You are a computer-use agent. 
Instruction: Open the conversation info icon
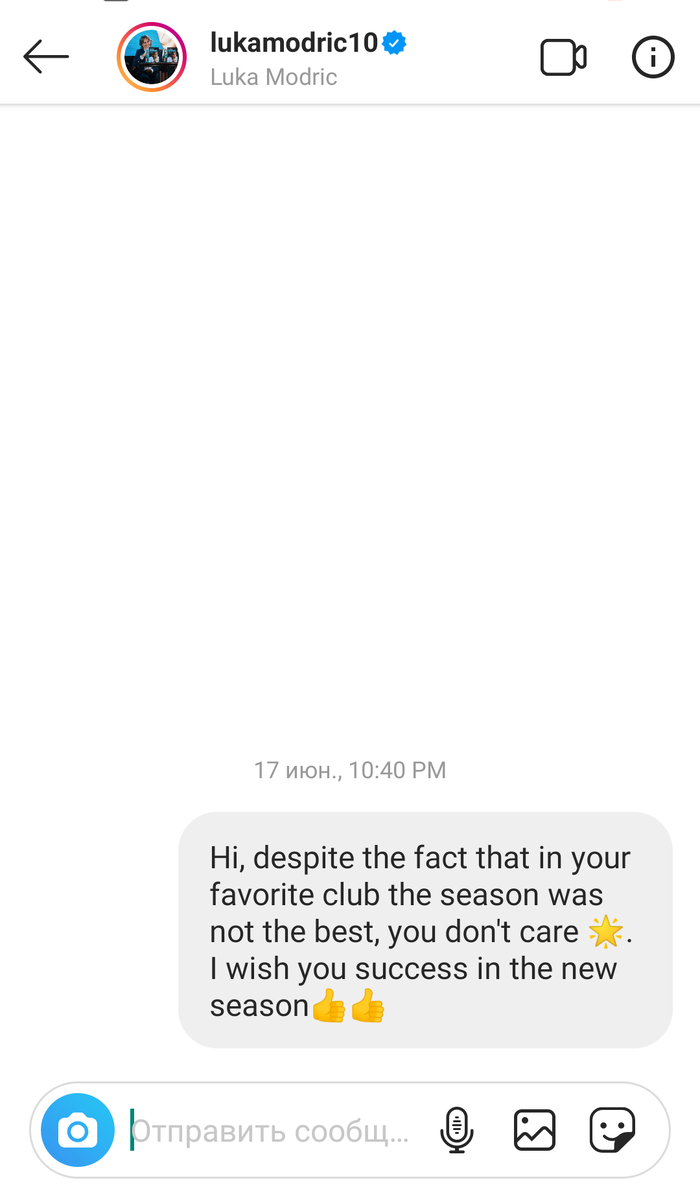pyautogui.click(x=653, y=58)
